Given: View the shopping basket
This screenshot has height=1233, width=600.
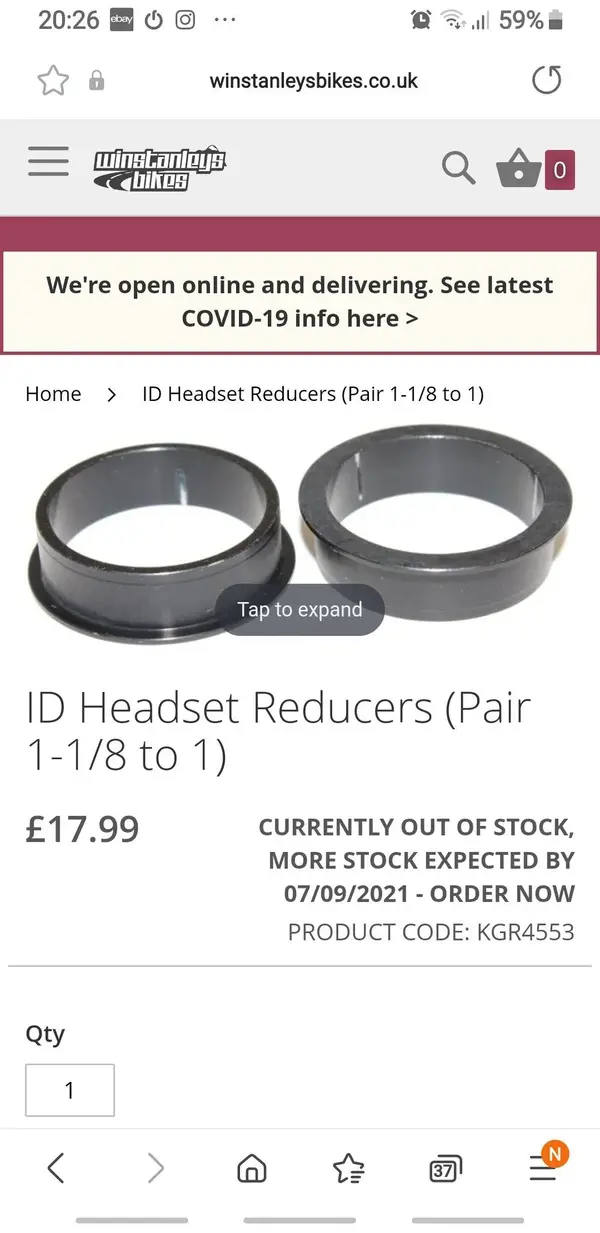Looking at the screenshot, I should (x=535, y=168).
